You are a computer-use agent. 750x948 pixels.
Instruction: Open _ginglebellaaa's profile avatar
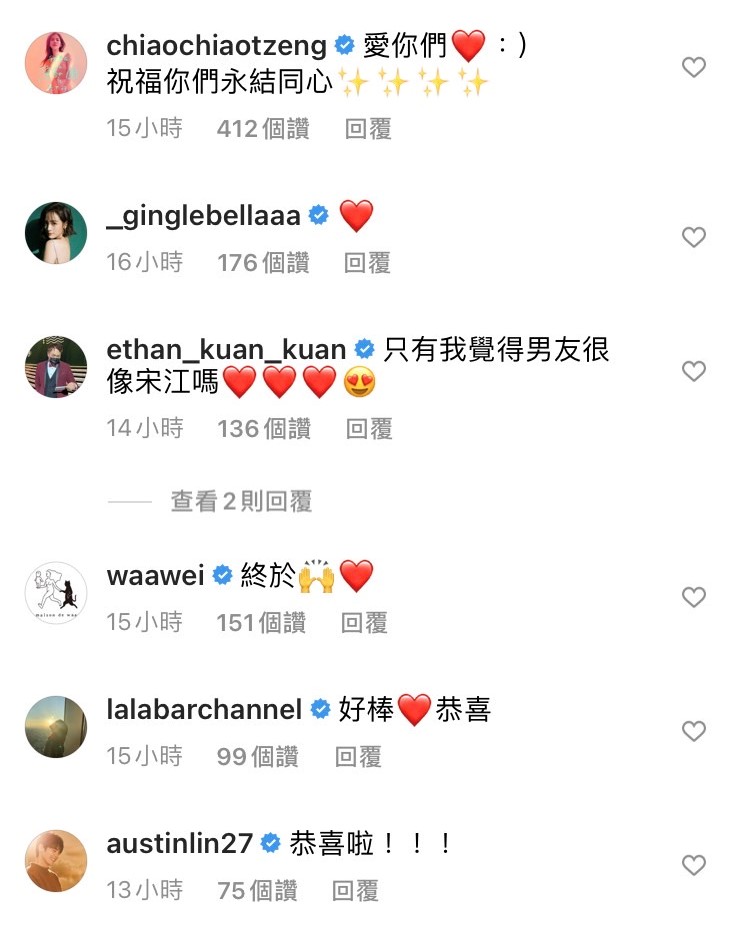pyautogui.click(x=56, y=233)
